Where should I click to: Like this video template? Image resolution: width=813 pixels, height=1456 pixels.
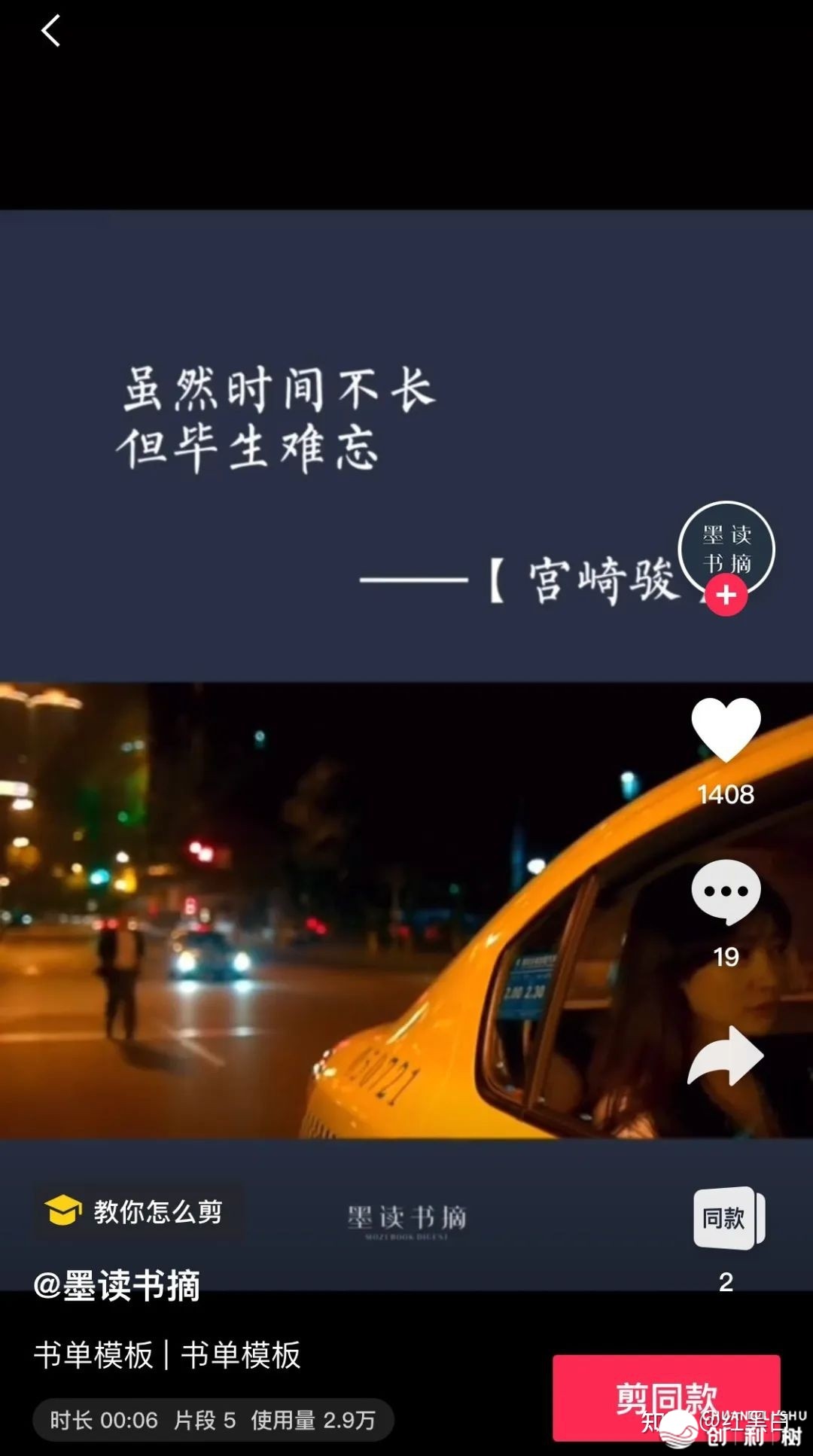(x=726, y=729)
